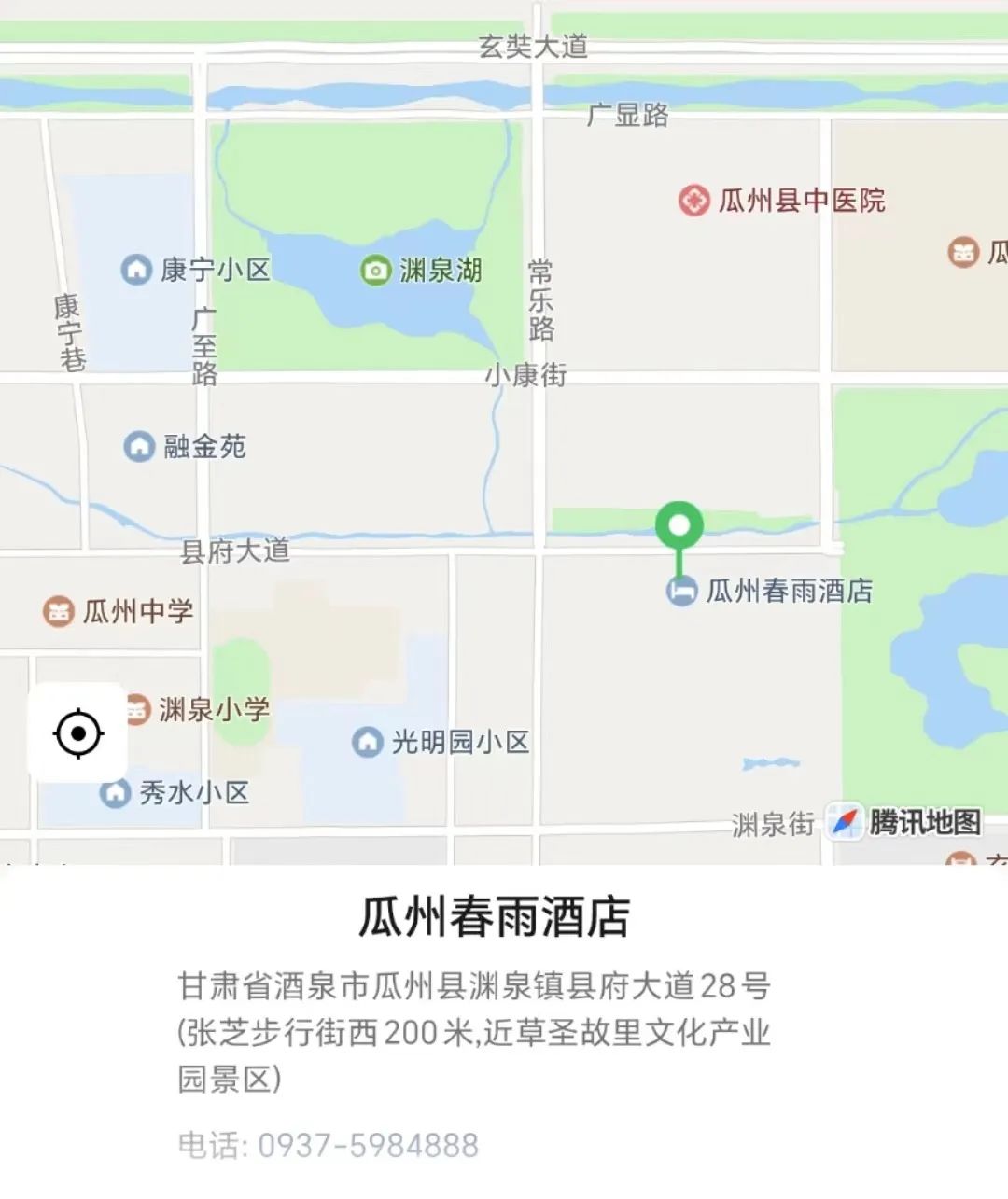Select the 渊泉小学 primary school marker
Viewport: 1008px width, 1199px height.
(138, 709)
